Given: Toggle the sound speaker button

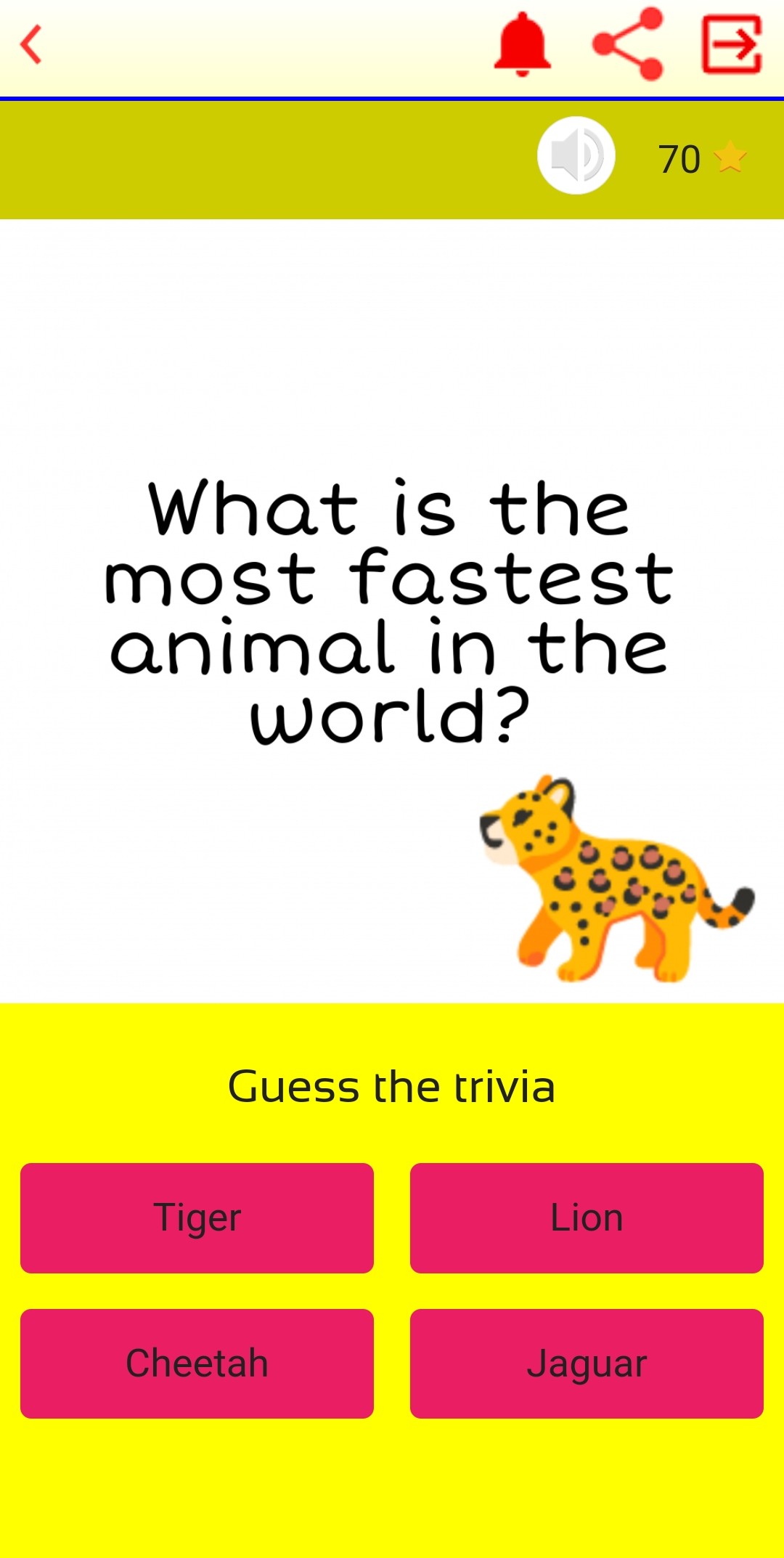Looking at the screenshot, I should coord(576,155).
